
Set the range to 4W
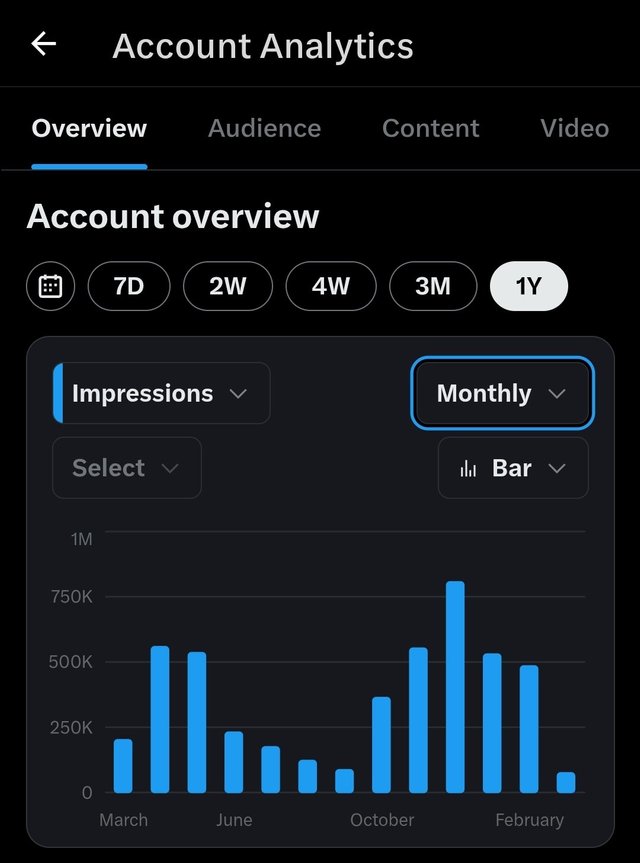(x=330, y=287)
